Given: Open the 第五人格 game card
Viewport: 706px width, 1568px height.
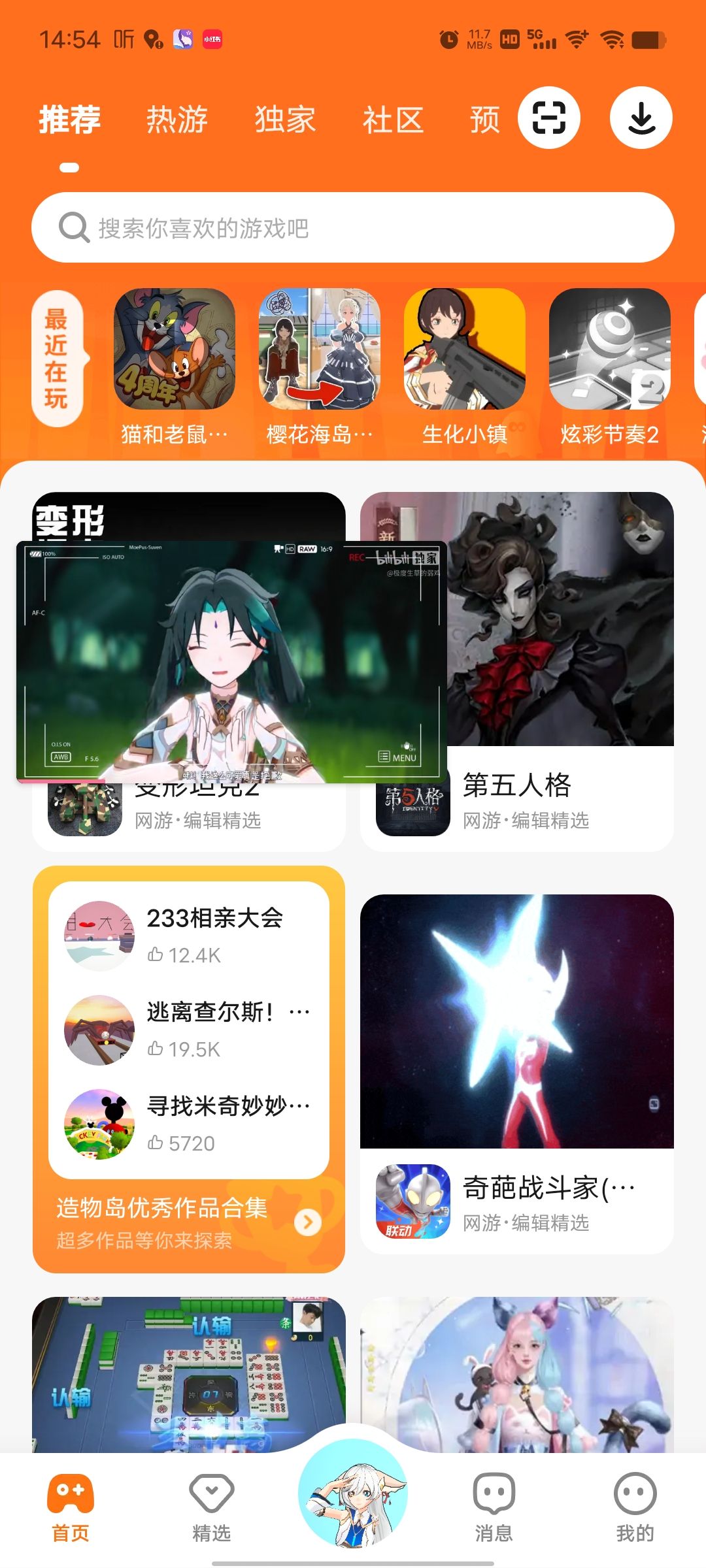Looking at the screenshot, I should pyautogui.click(x=517, y=672).
